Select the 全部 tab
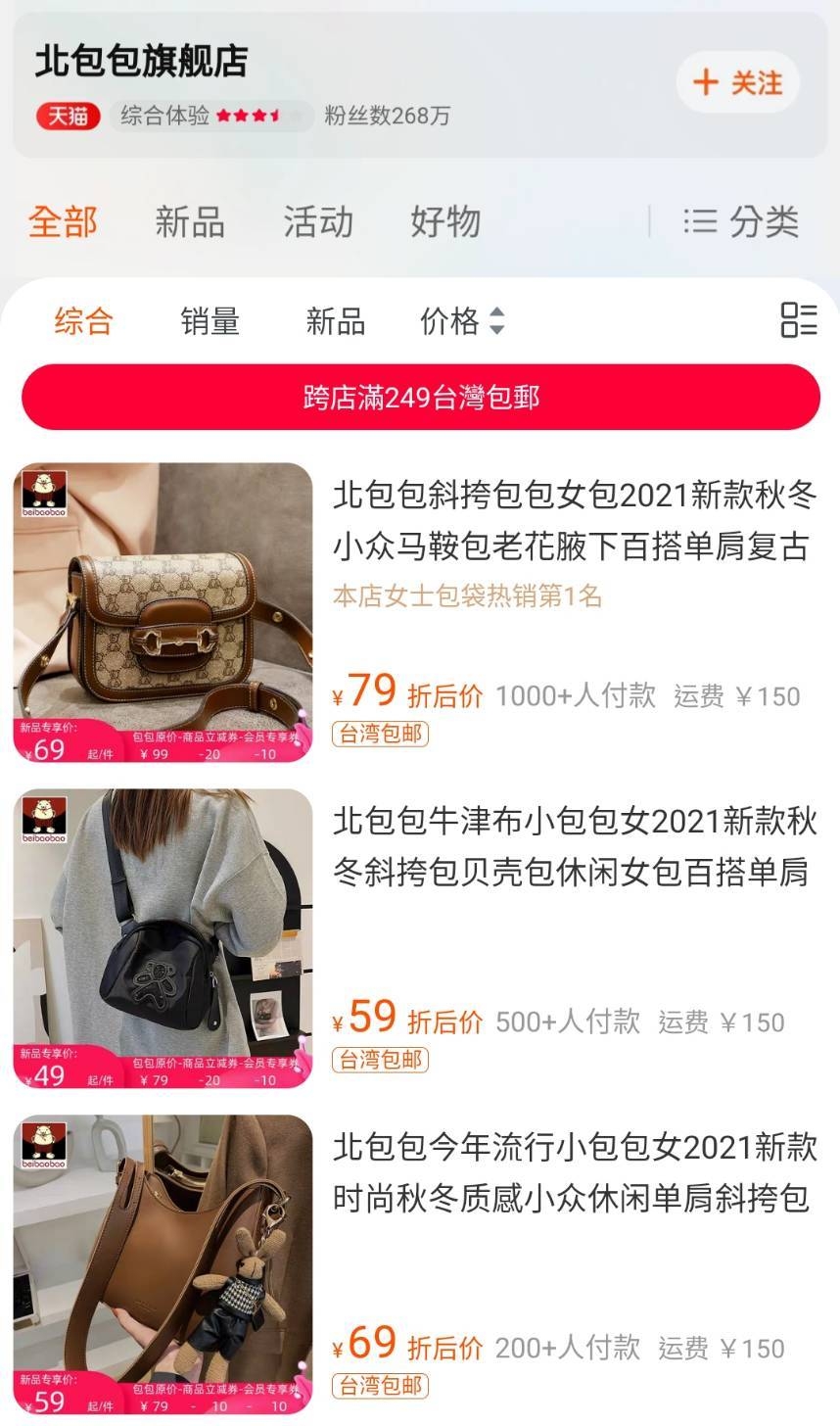 [x=63, y=221]
